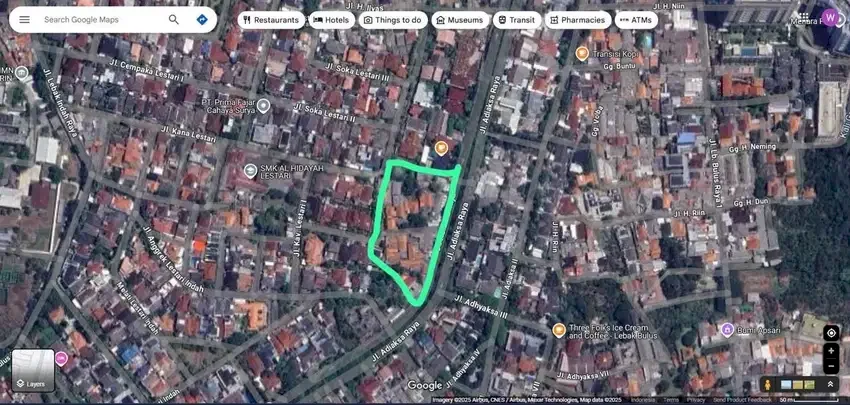Tap the Museums chip
Viewport: 850px width, 405px height.
pos(459,19)
